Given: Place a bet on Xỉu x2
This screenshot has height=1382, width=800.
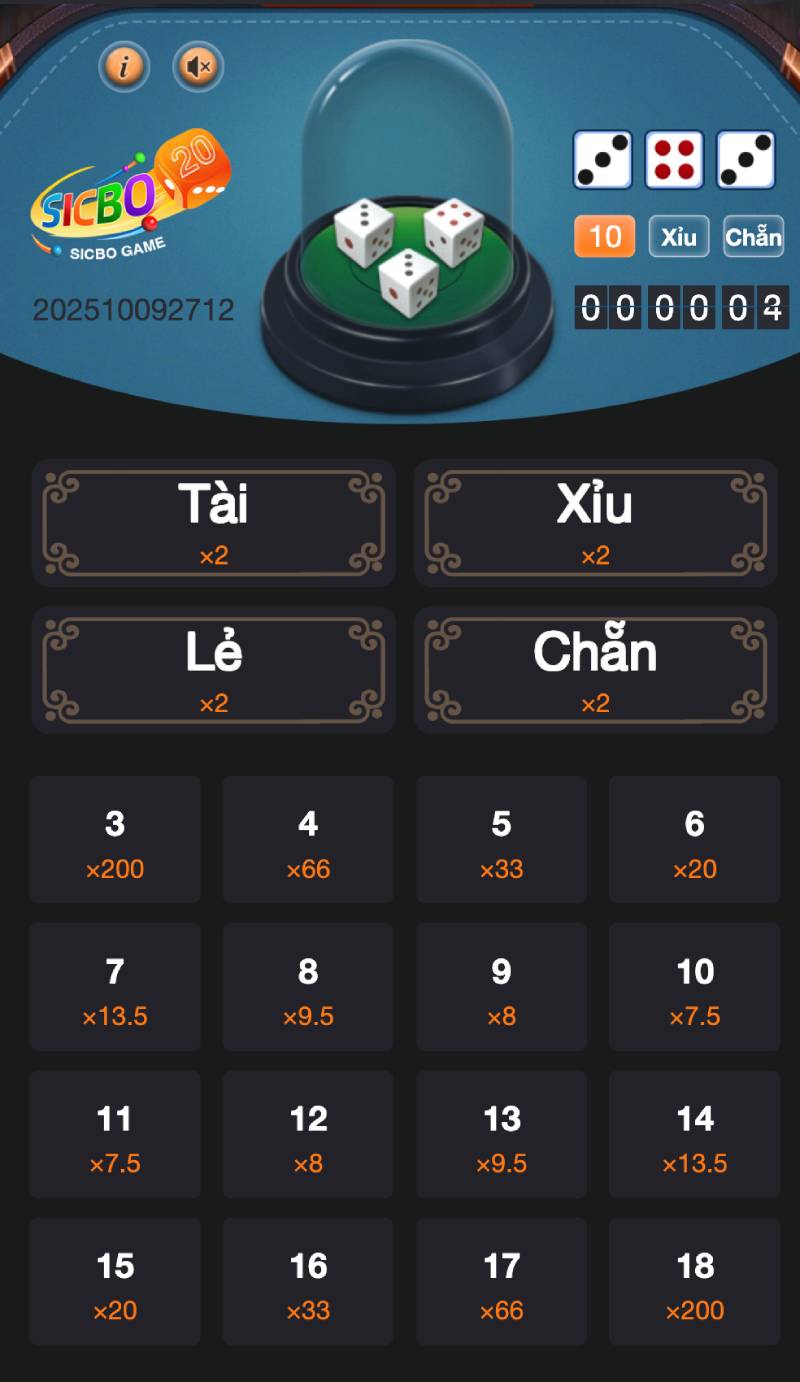Looking at the screenshot, I should point(596,523).
